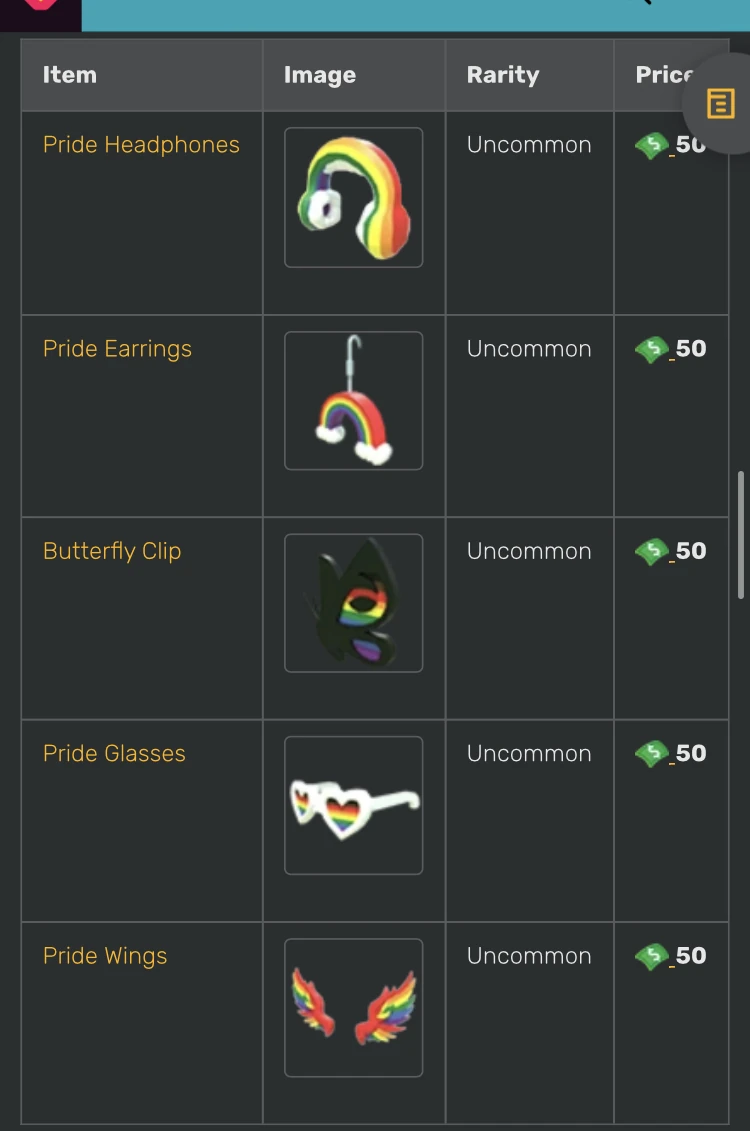Click the cash icon beside Pride Wings price
Image resolution: width=750 pixels, height=1131 pixels.
[651, 956]
